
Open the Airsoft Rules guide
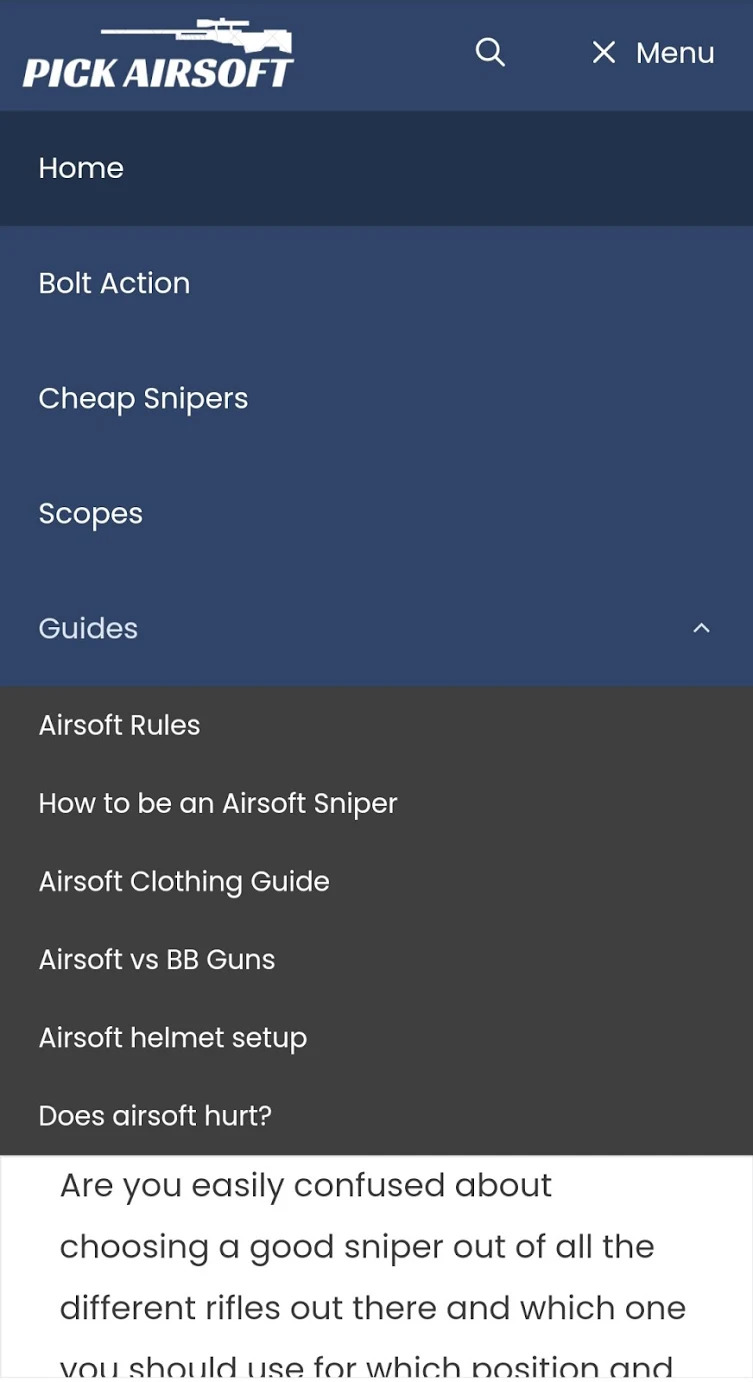119,725
